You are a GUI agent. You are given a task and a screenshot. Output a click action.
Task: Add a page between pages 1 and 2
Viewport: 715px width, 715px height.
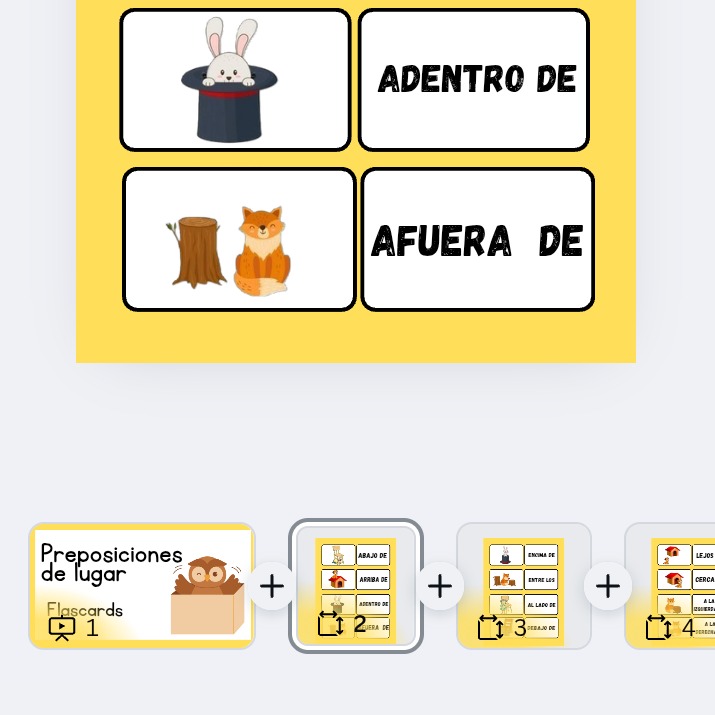[272, 586]
